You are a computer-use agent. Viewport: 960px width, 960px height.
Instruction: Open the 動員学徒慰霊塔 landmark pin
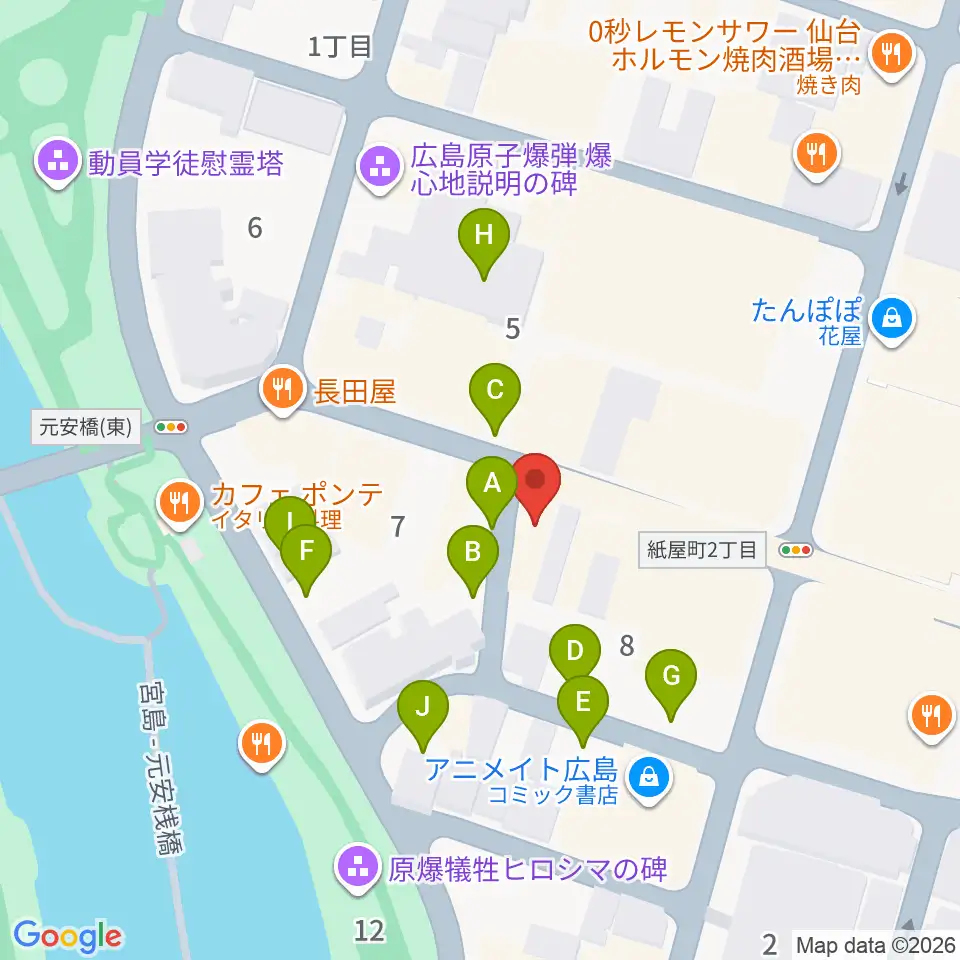(x=58, y=164)
